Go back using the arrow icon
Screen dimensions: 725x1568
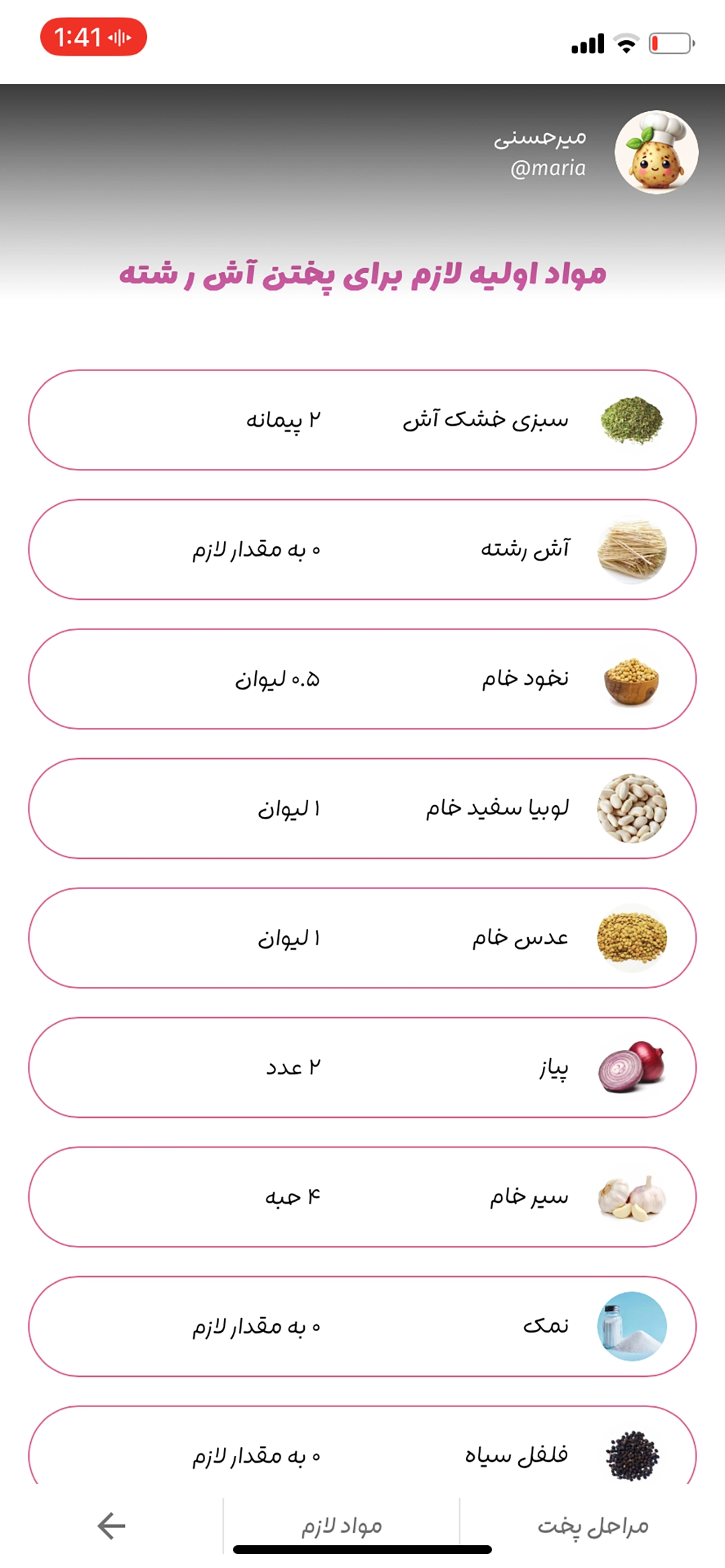point(111,1526)
